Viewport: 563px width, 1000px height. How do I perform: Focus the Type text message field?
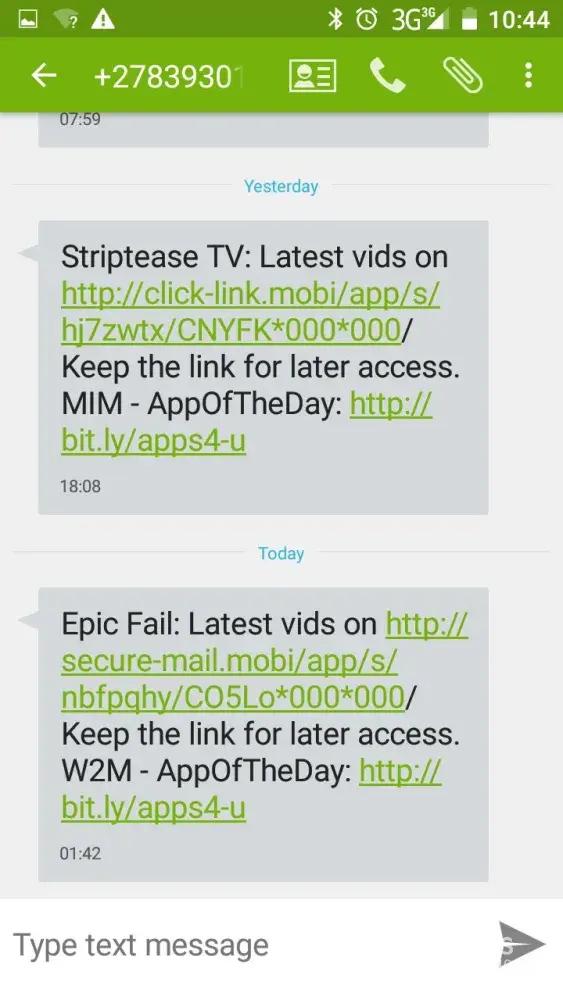pos(249,945)
